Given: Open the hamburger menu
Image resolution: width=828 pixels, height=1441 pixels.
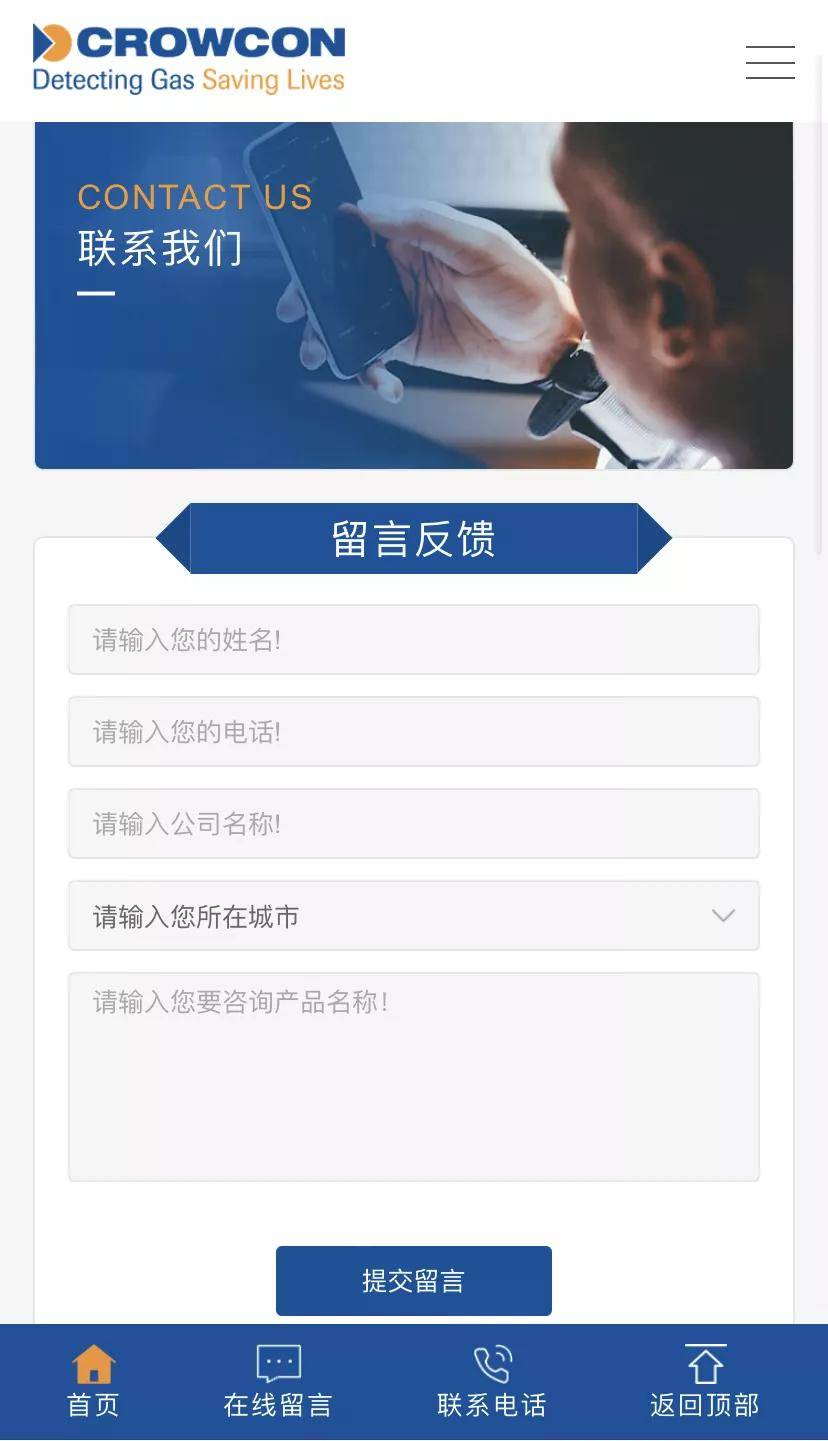Looking at the screenshot, I should pyautogui.click(x=770, y=62).
